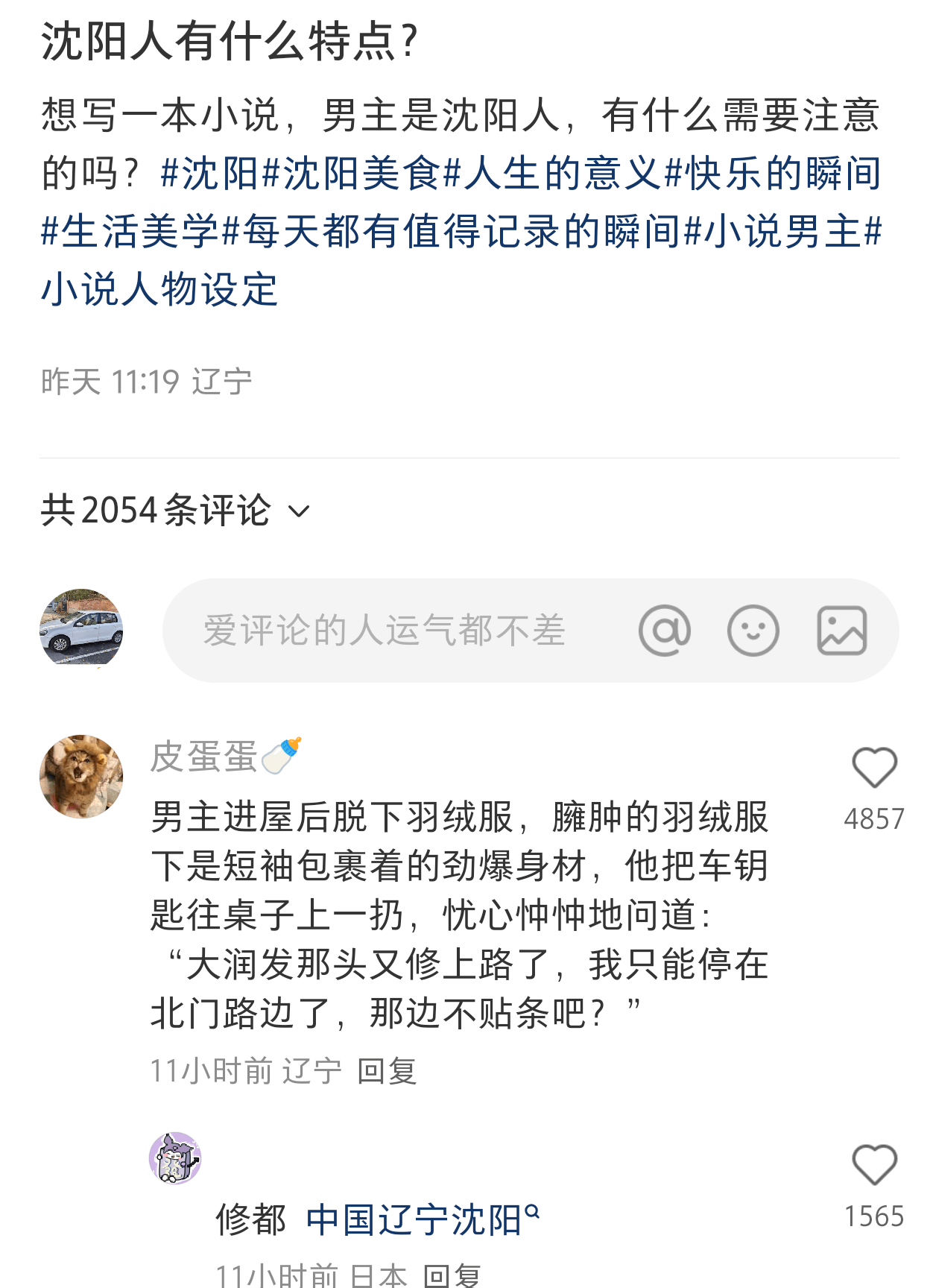Click the @ mention icon in comment bar
This screenshot has height=1288, width=933.
pos(665,630)
